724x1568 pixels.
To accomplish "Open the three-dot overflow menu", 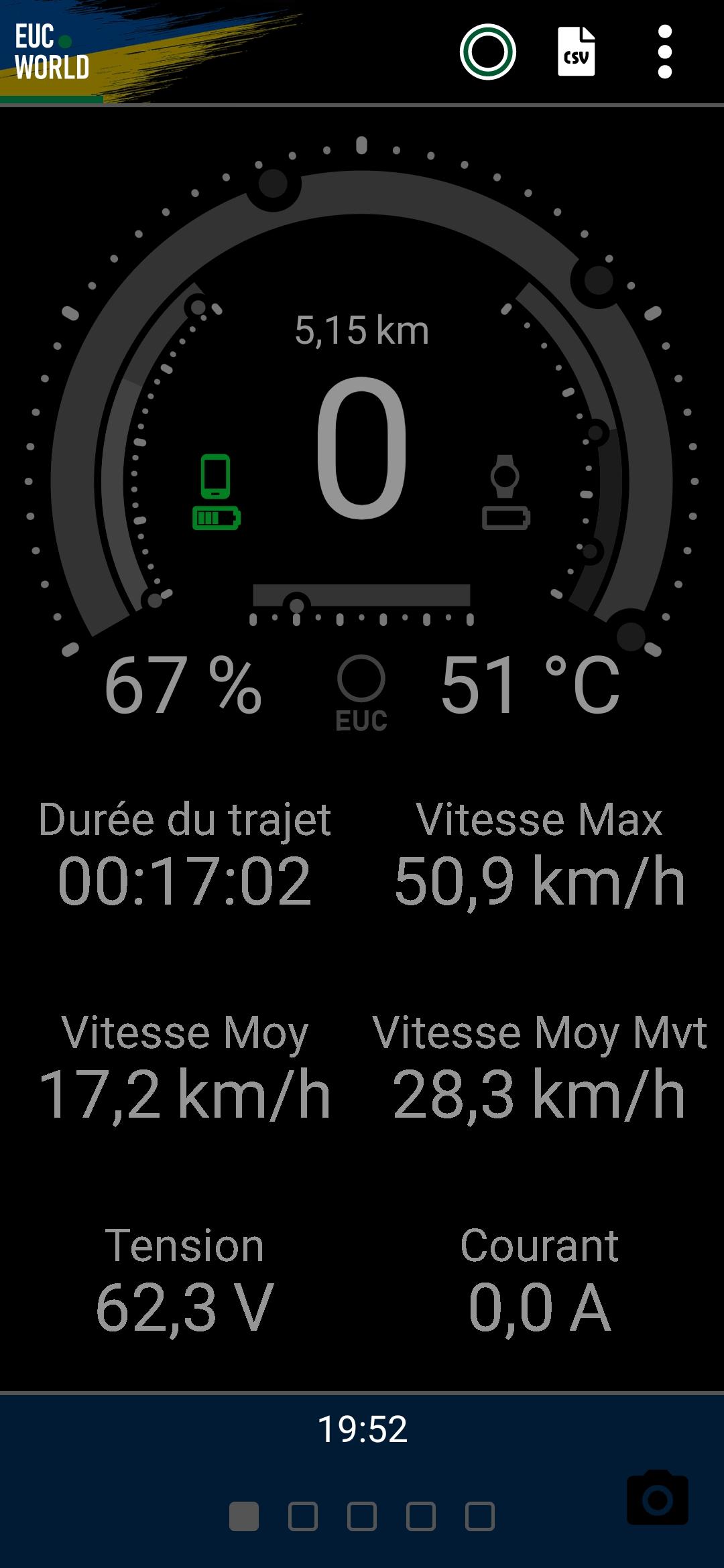I will coord(665,52).
